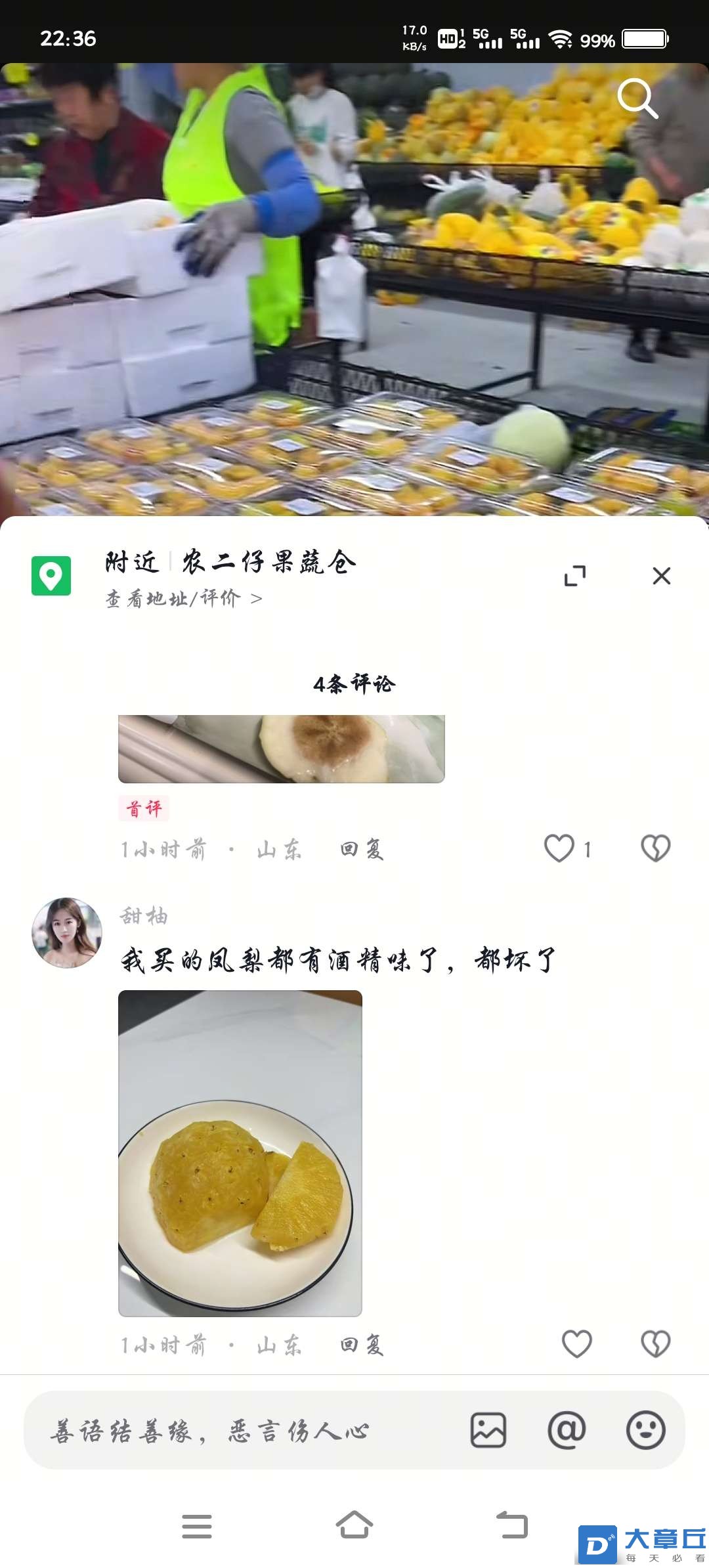Open 查看地址/评价 link
Viewport: 709px width, 1568px height.
click(x=184, y=599)
